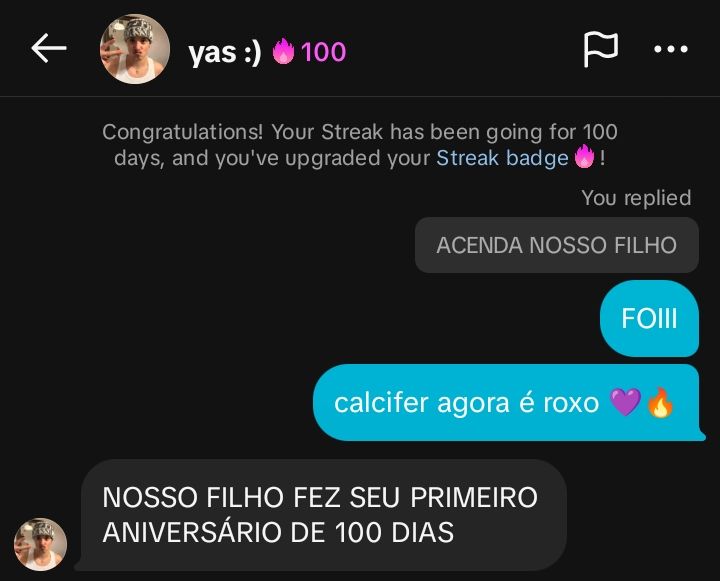The width and height of the screenshot is (720, 581).
Task: Tap the quoted reply ACENDA NOSSO FILHO
Action: click(x=556, y=245)
